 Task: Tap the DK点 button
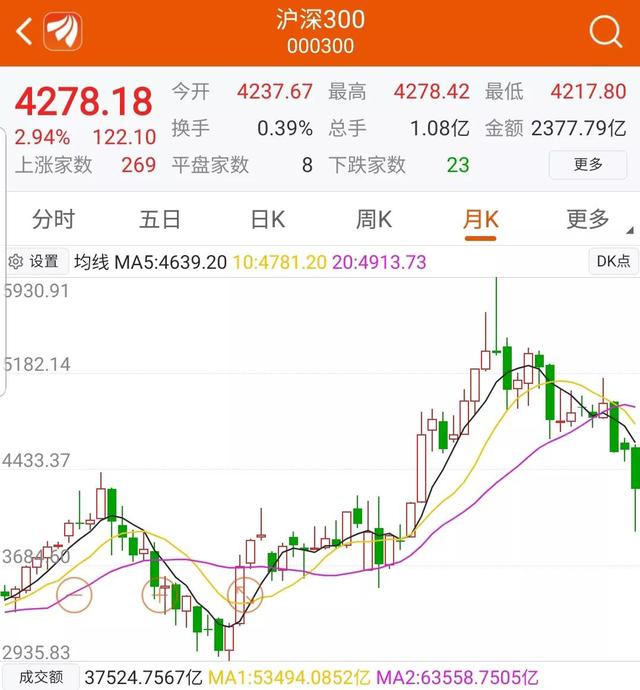[x=613, y=262]
